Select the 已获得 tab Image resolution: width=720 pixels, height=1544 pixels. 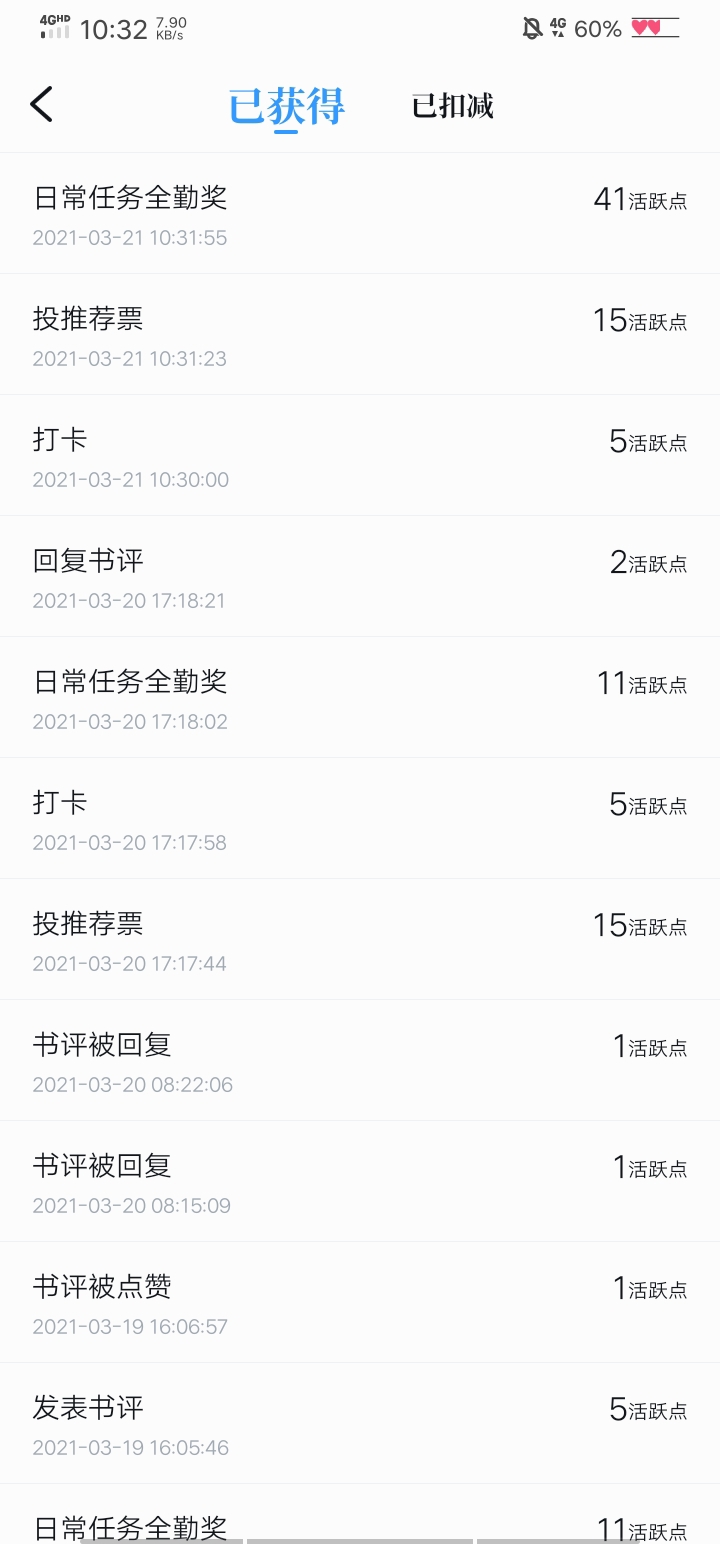pyautogui.click(x=286, y=107)
